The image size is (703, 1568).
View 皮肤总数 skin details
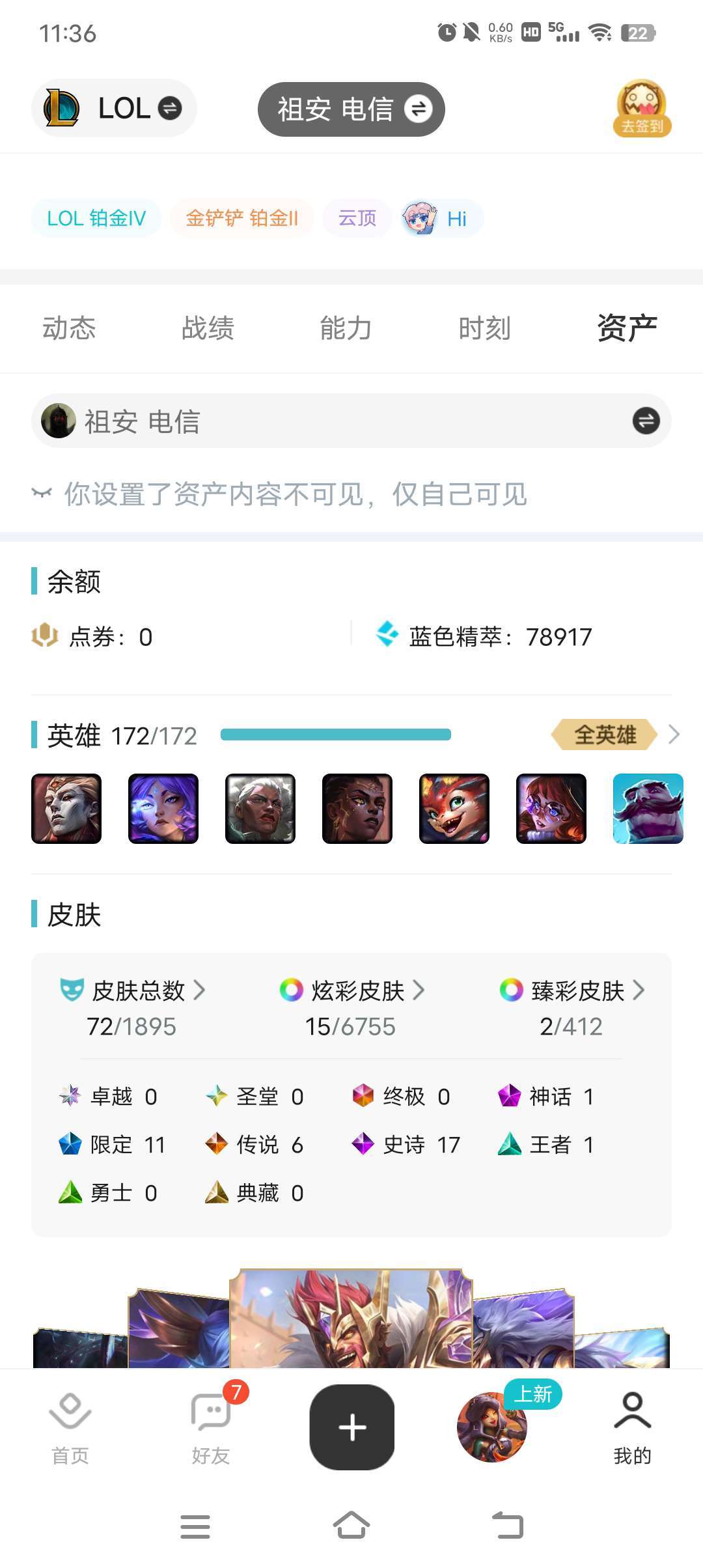(x=133, y=991)
